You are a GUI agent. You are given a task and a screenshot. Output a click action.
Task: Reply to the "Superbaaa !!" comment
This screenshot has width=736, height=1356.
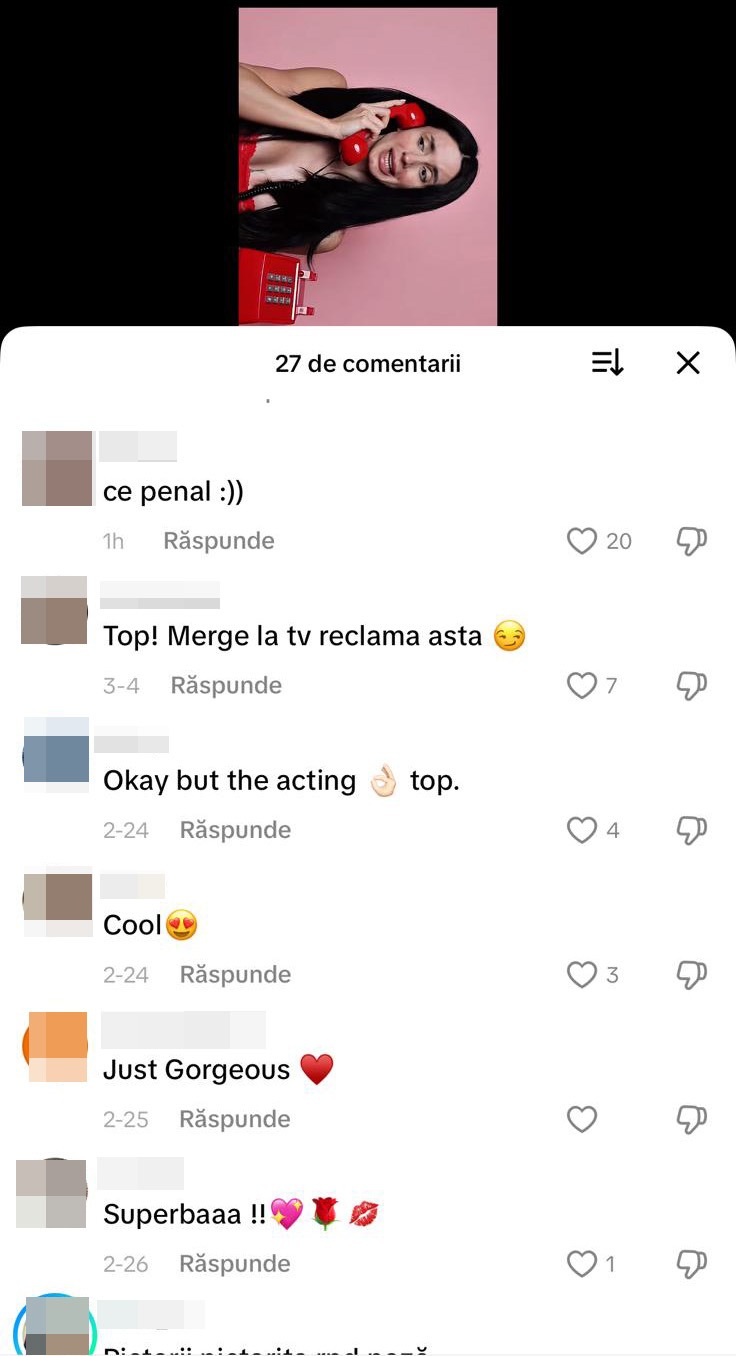point(235,1264)
